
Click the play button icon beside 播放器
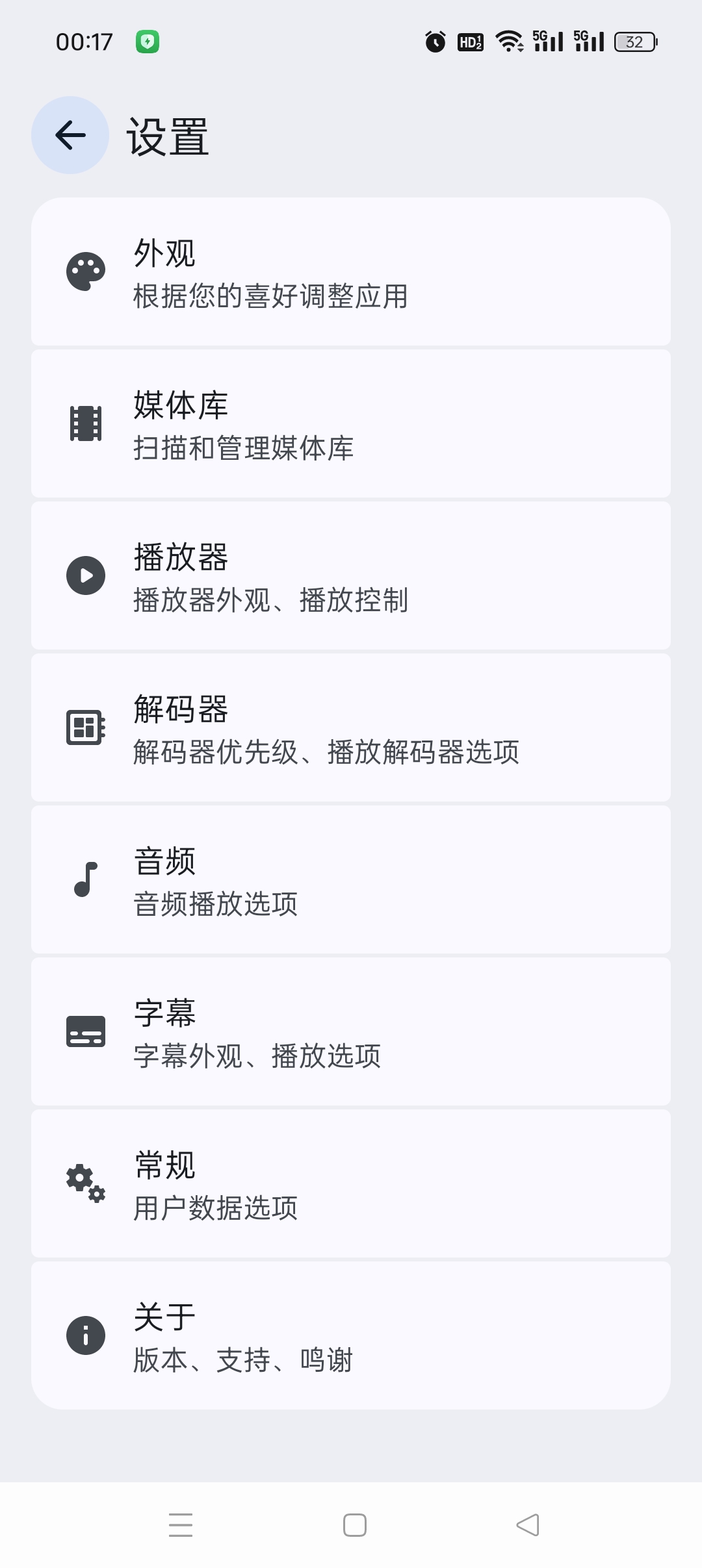pos(84,574)
